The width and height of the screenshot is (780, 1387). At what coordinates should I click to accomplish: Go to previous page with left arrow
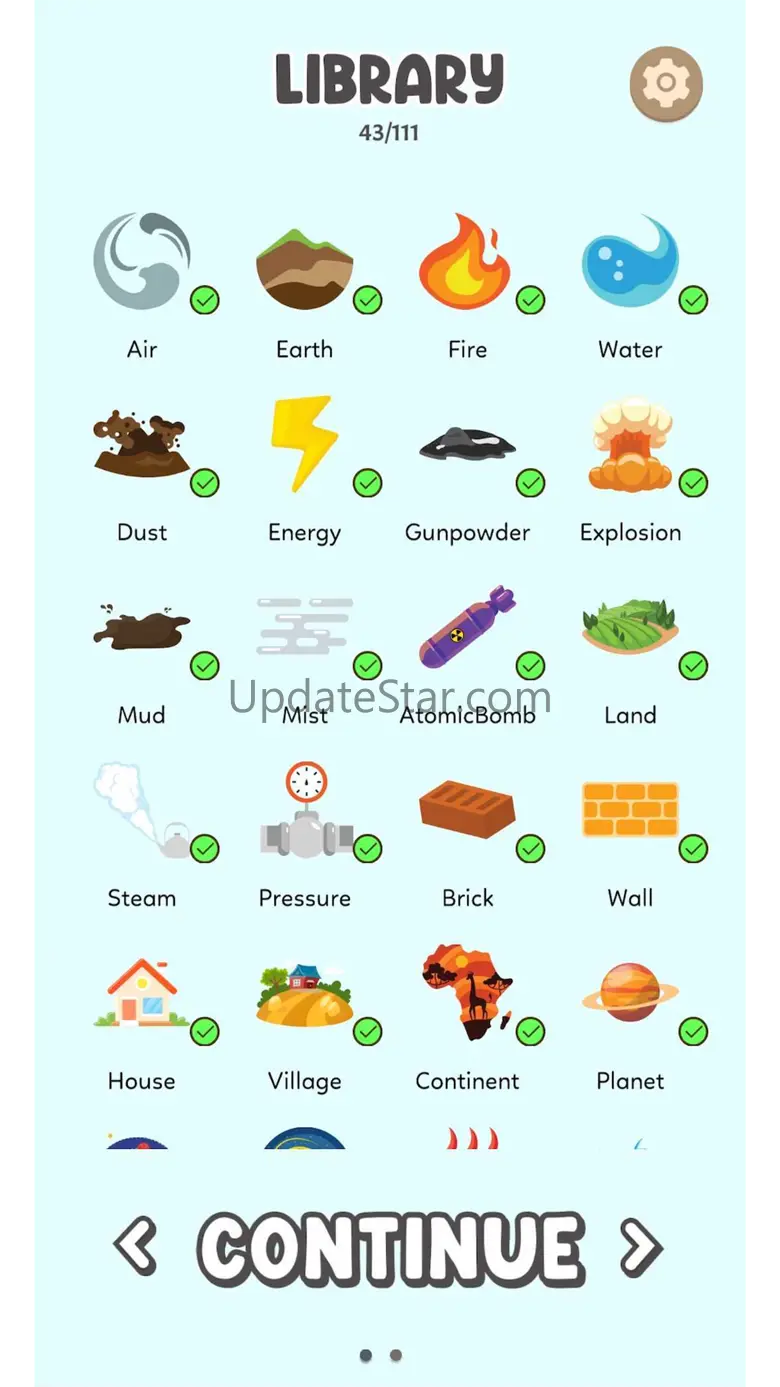tap(135, 1247)
